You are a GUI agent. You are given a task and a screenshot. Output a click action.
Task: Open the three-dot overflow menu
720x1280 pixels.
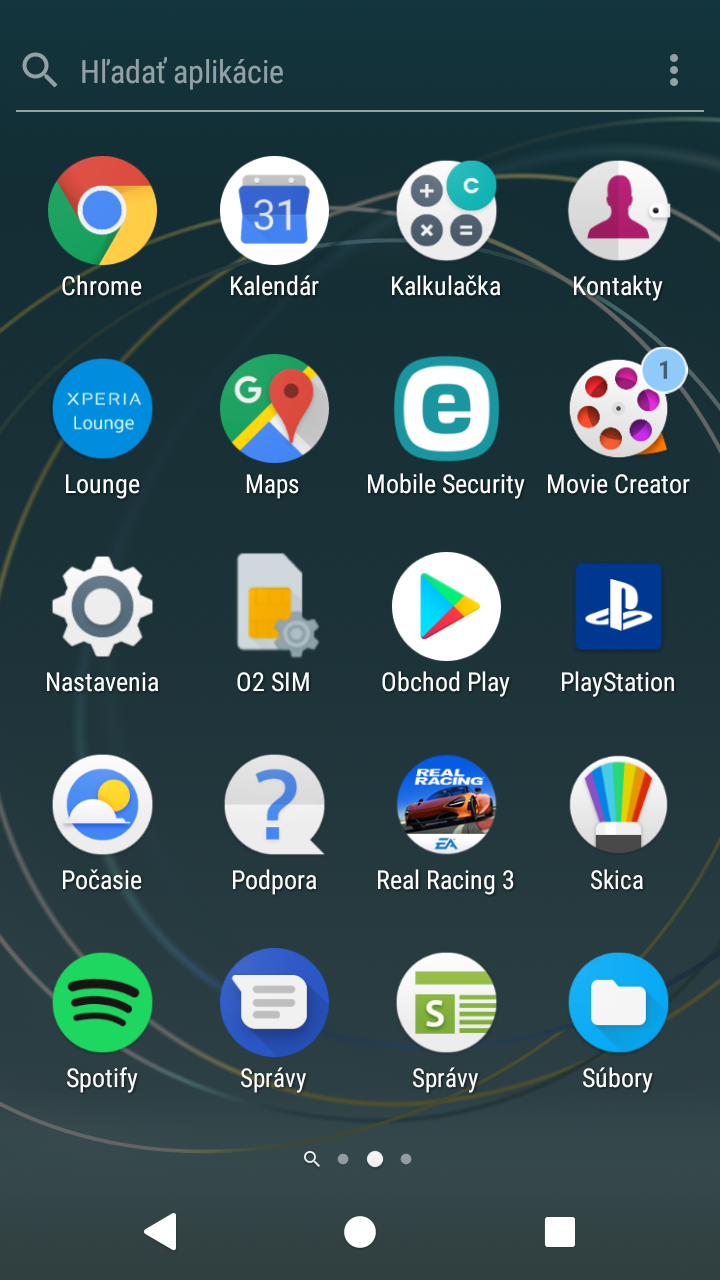(x=674, y=70)
